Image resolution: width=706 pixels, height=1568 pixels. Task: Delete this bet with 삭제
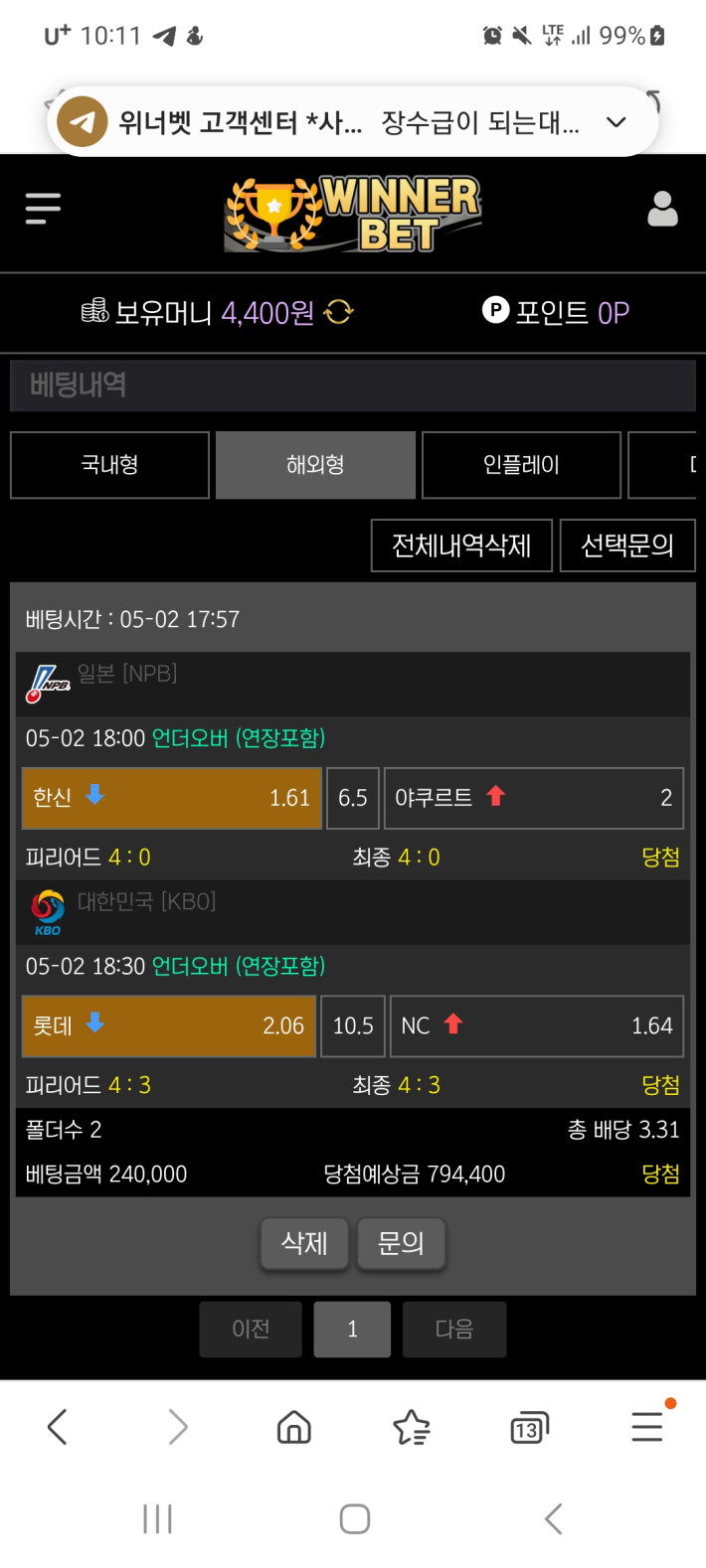(x=304, y=1243)
